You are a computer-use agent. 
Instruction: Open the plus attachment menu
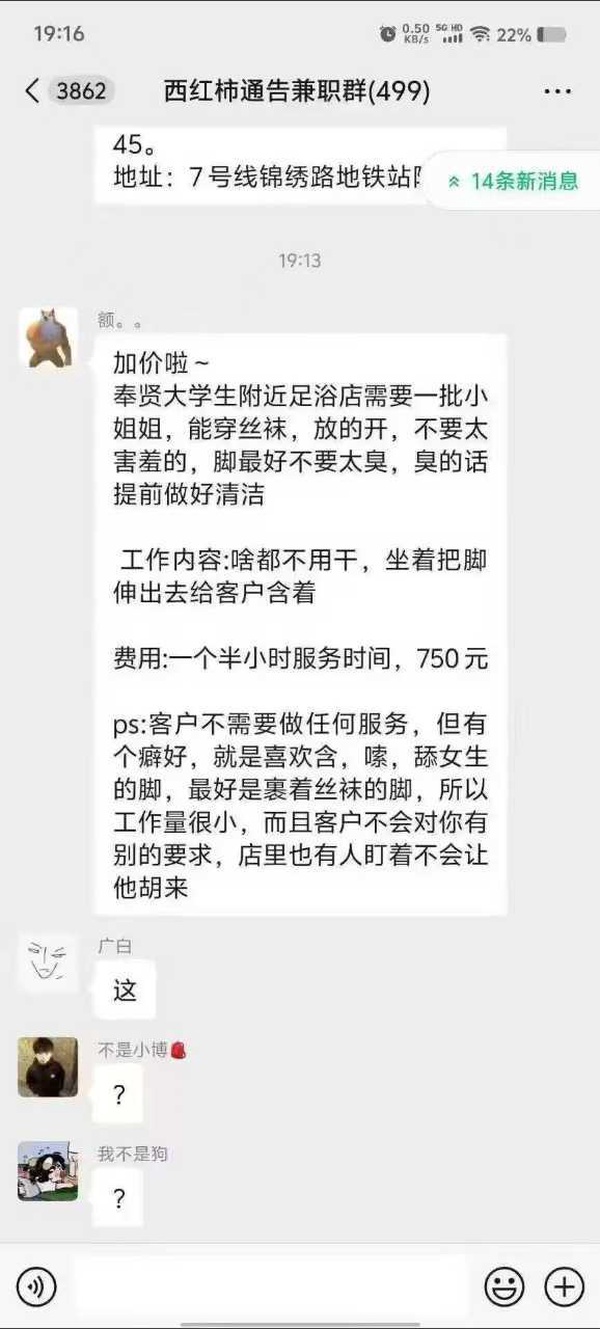coord(564,1287)
